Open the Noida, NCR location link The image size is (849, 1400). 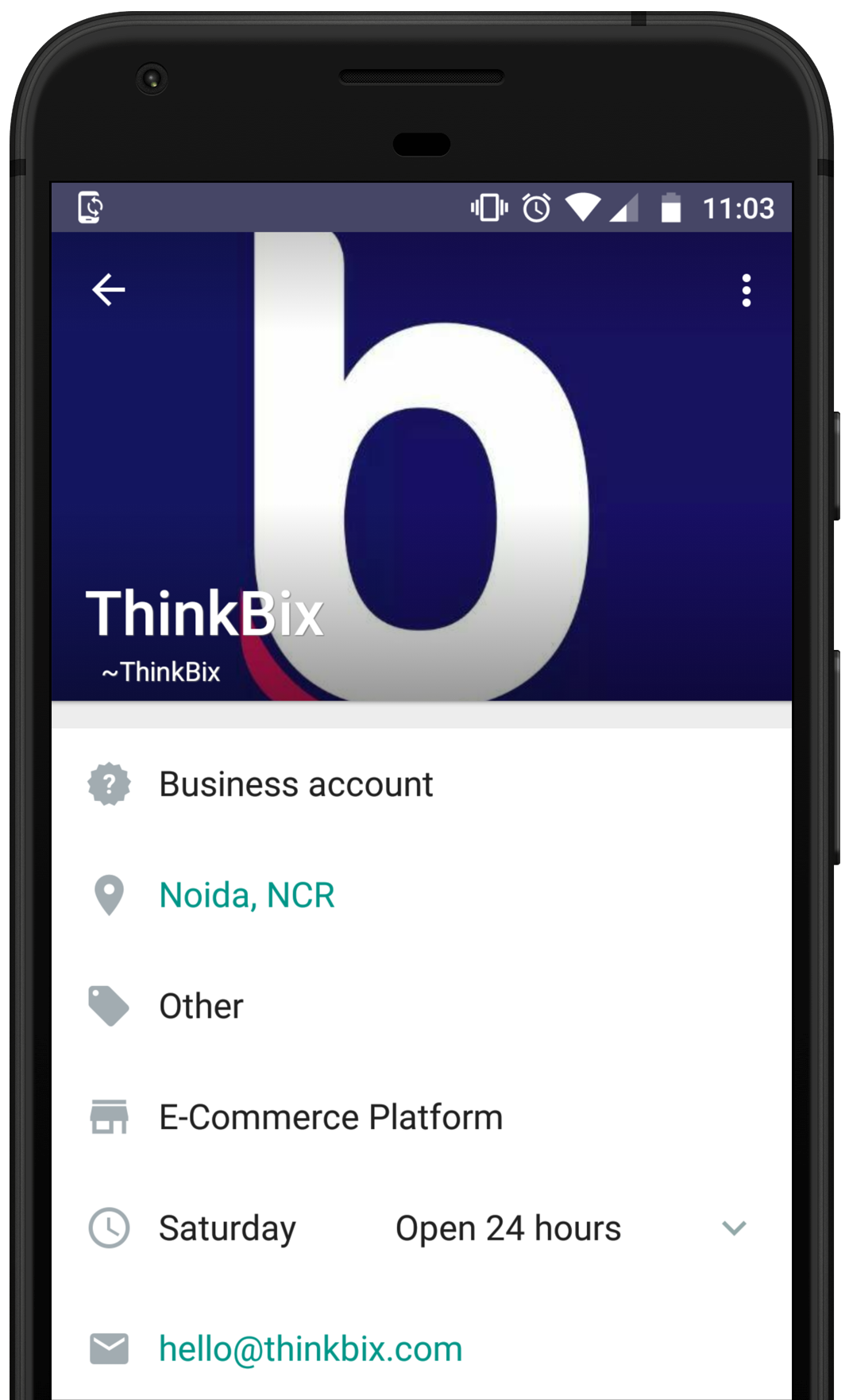pyautogui.click(x=247, y=895)
